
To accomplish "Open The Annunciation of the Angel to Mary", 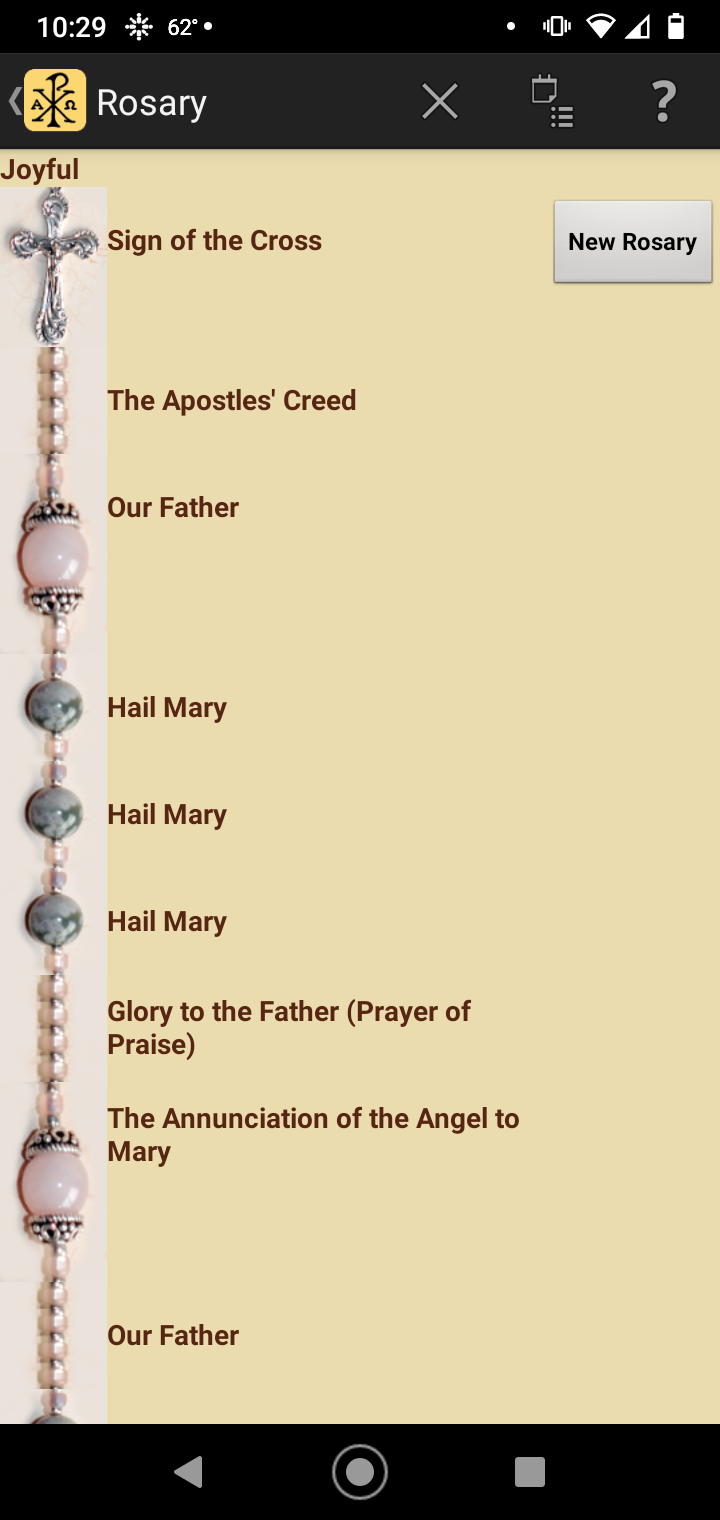I will tap(312, 1134).
